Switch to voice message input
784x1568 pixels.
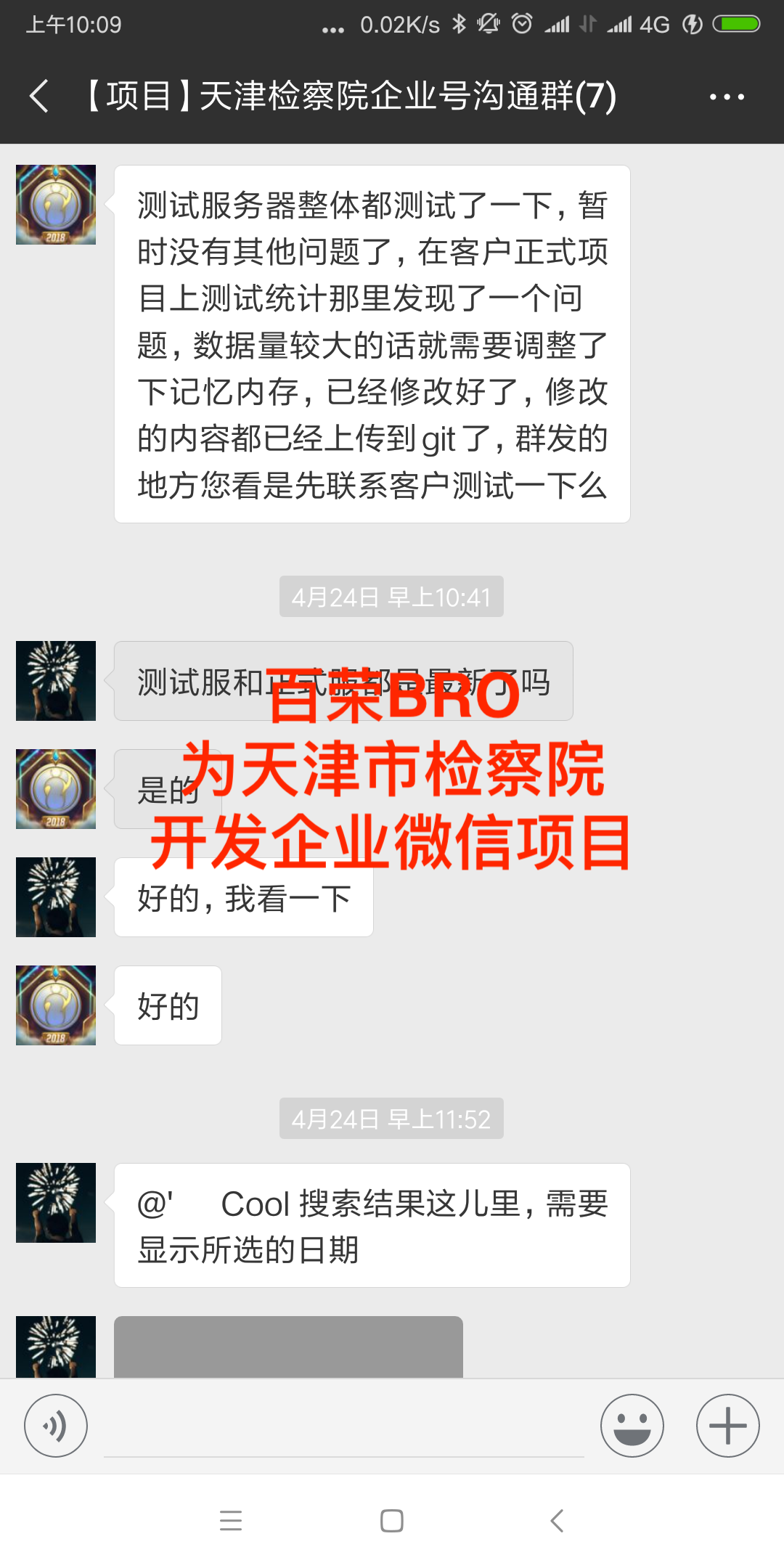[x=56, y=1425]
